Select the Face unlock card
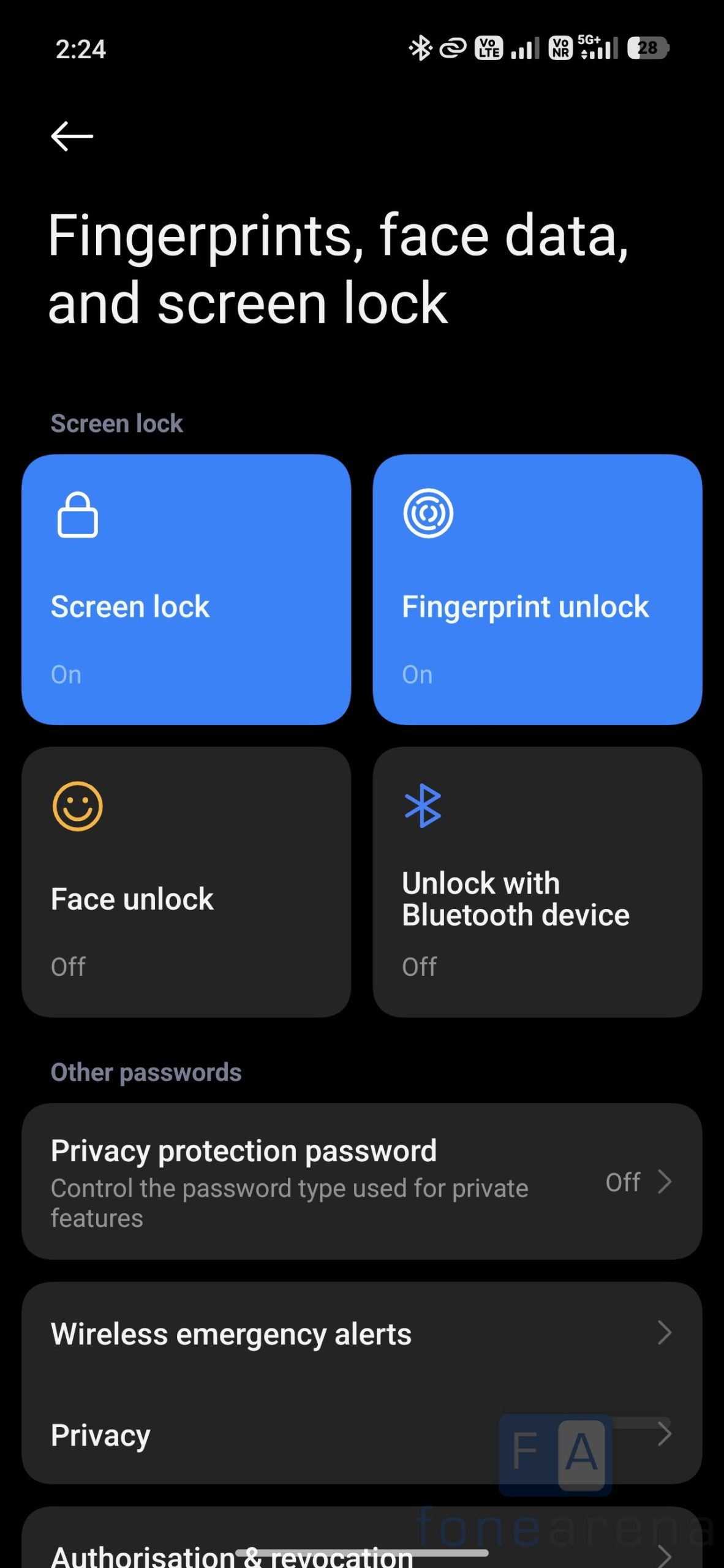The width and height of the screenshot is (724, 1568). 186,881
